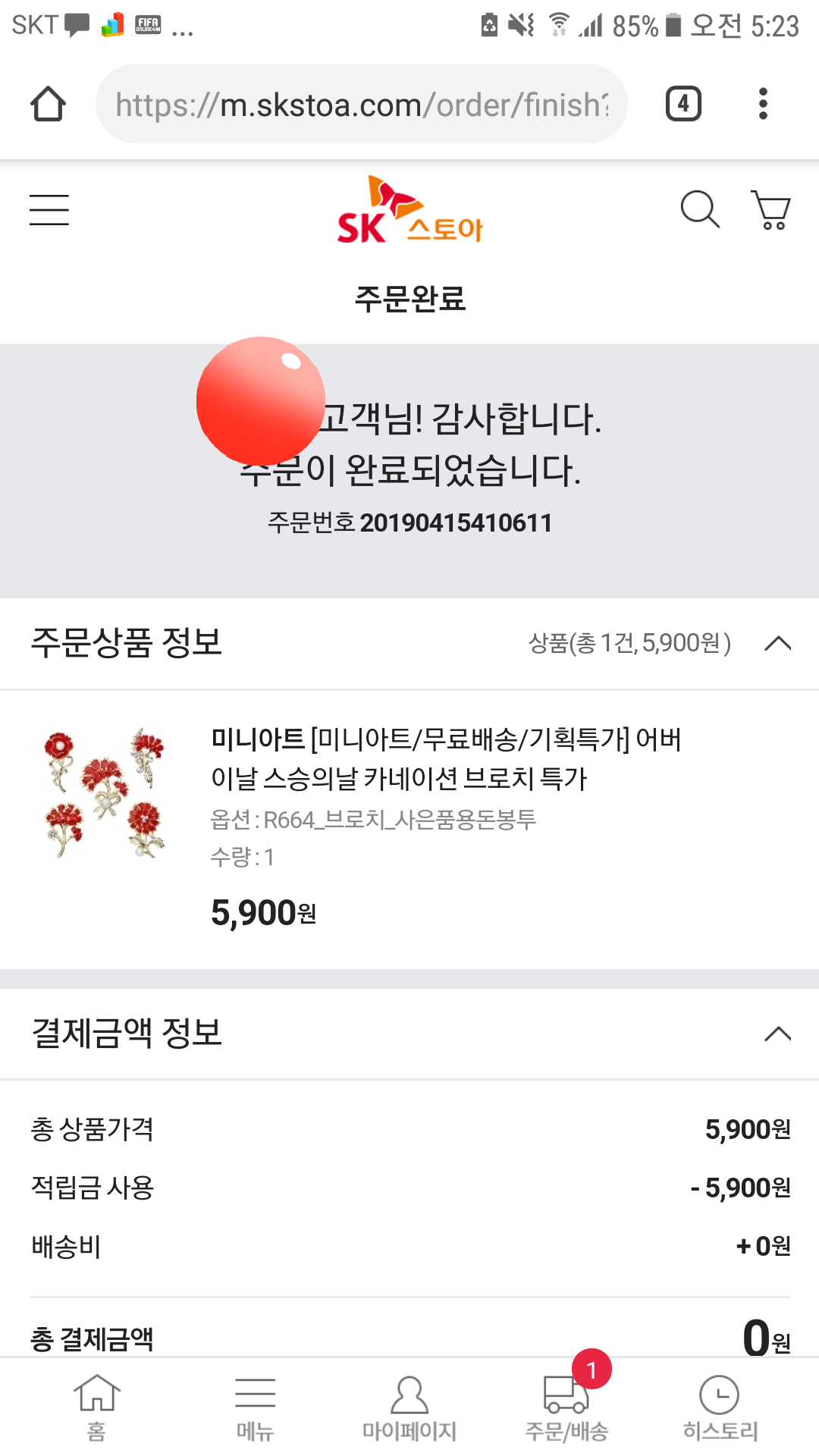Open the browser tab switcher showing 4
The height and width of the screenshot is (1456, 819).
pos(682,103)
